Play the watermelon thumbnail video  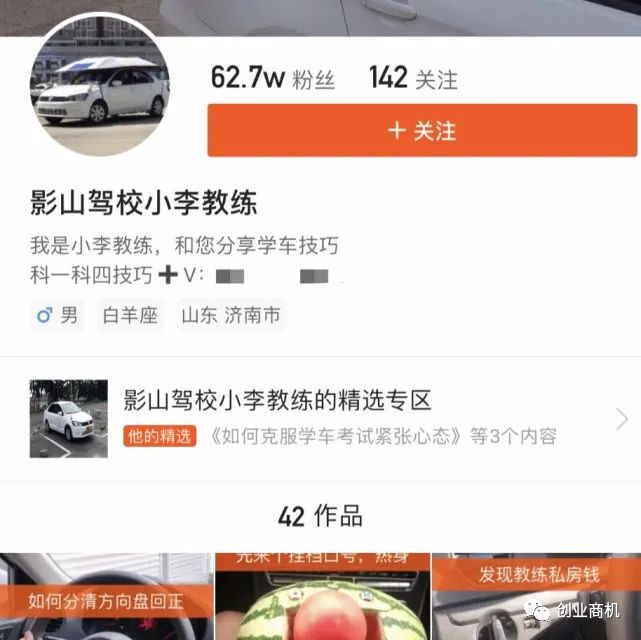(x=321, y=597)
